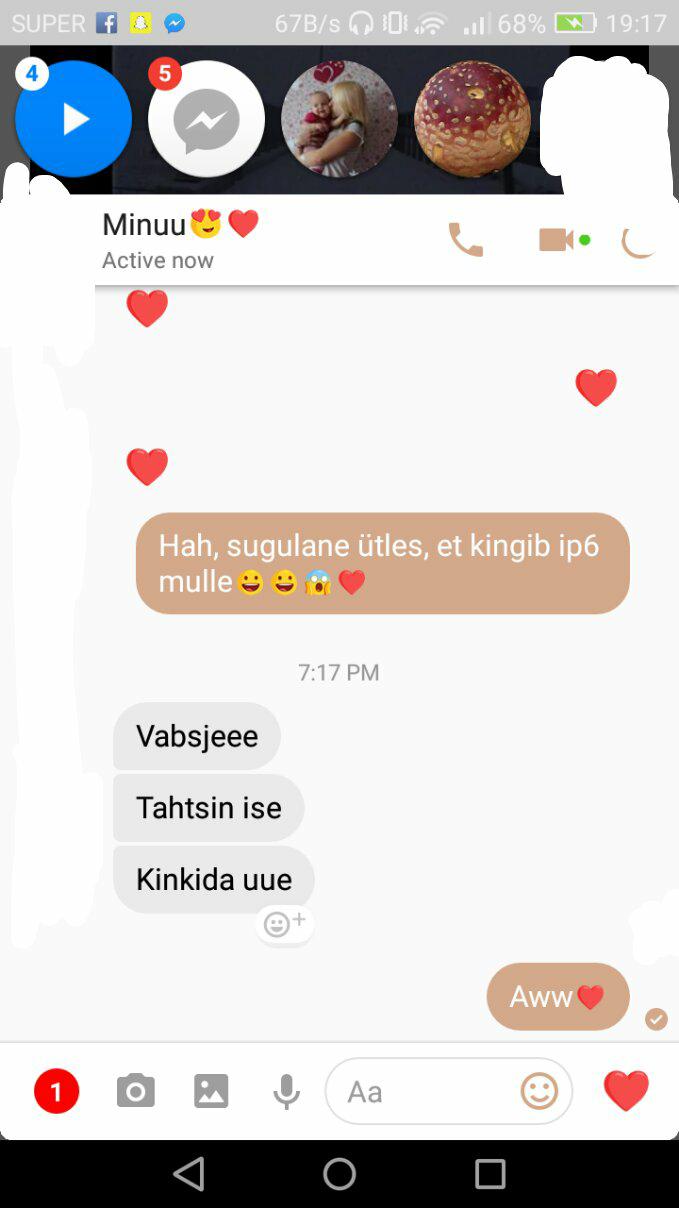Open the emoji picker in the message box

pos(539,1091)
